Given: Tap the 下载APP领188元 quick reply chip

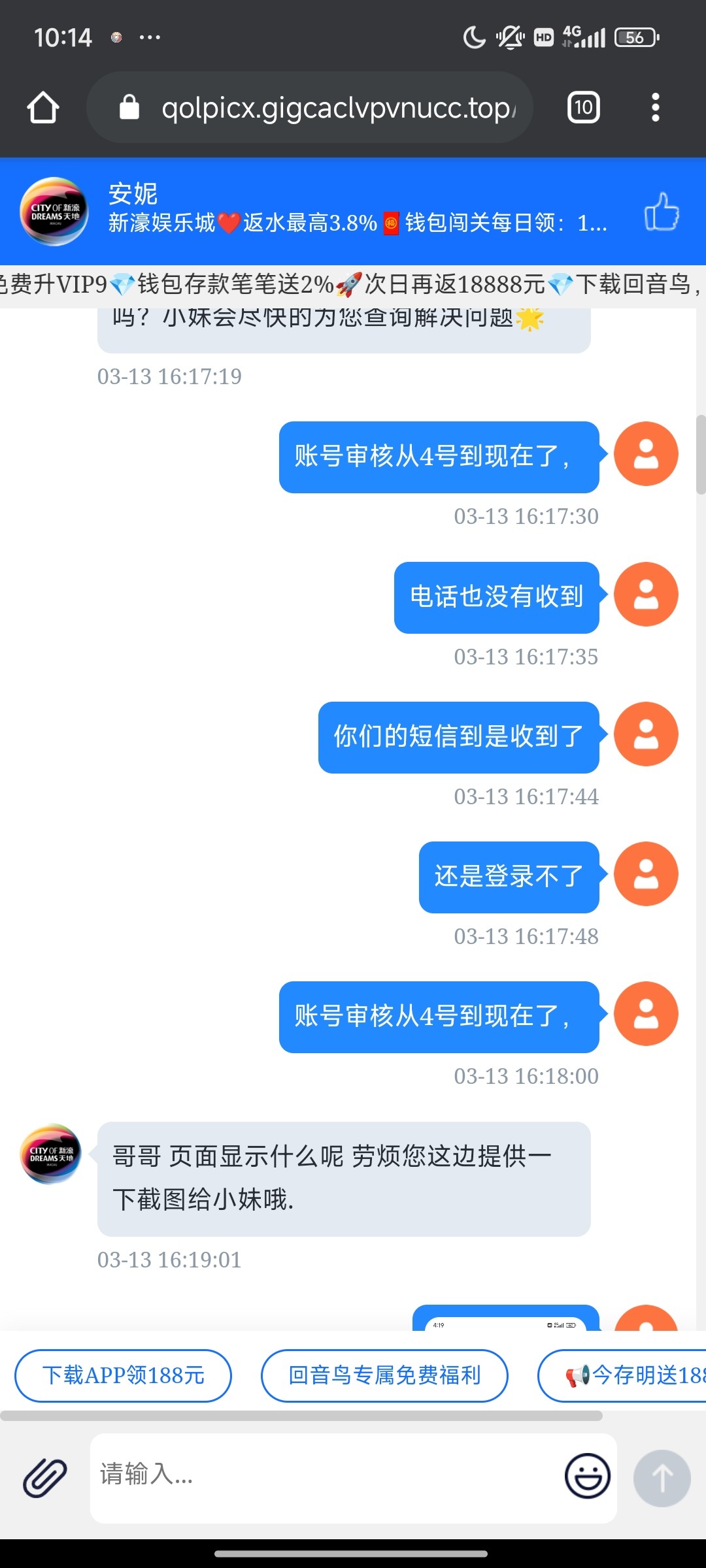Looking at the screenshot, I should [x=123, y=1375].
